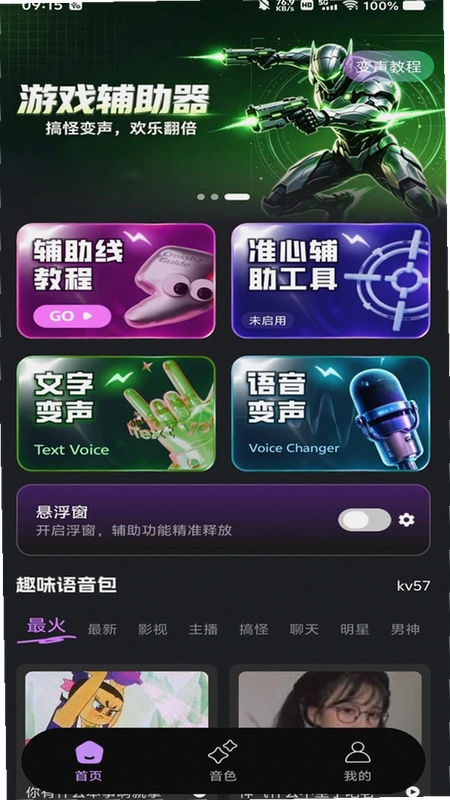This screenshot has height=800, width=450.
Task: Open floating window settings gear
Action: (407, 520)
